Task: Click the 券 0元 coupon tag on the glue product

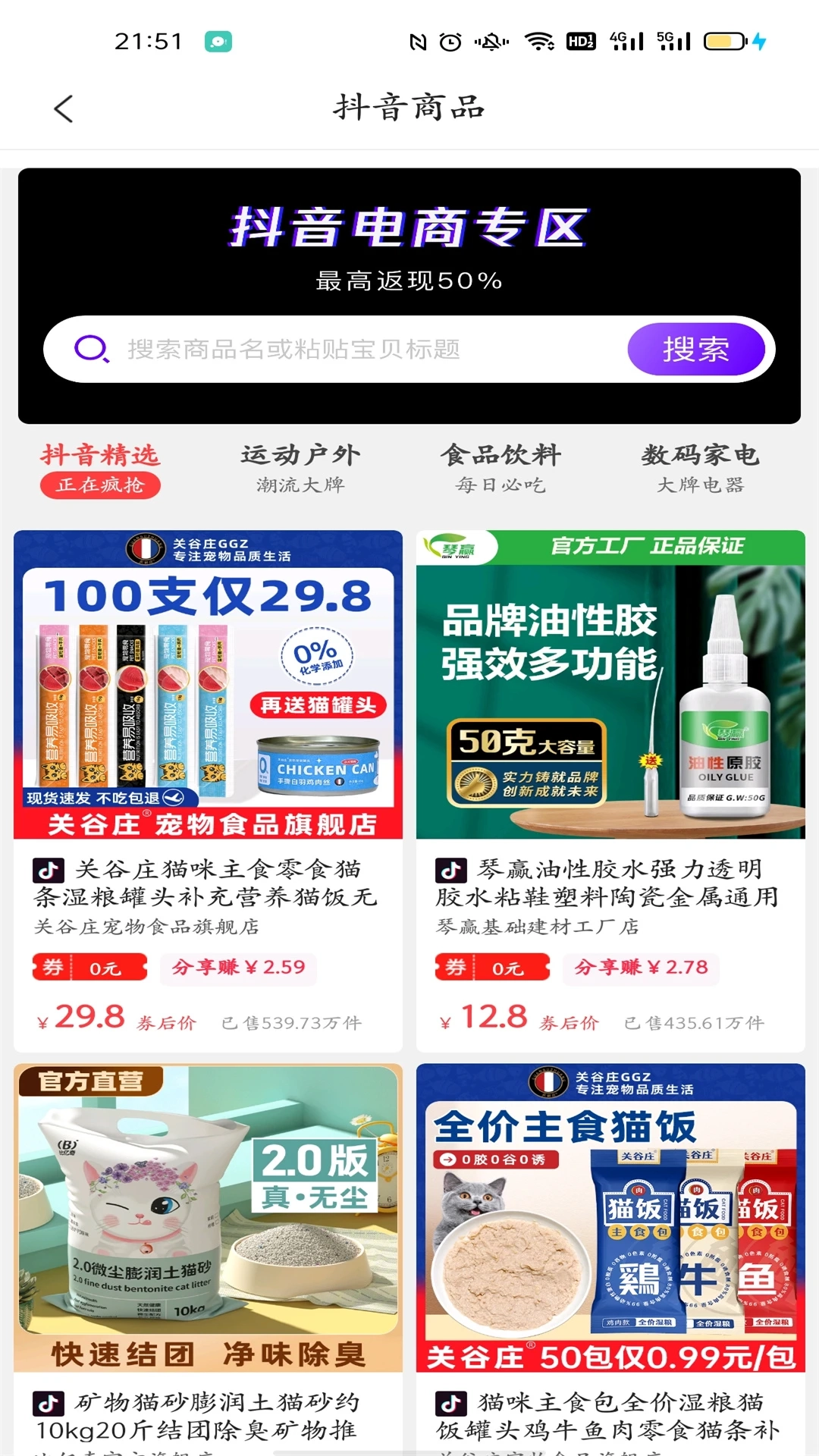Action: pyautogui.click(x=491, y=967)
